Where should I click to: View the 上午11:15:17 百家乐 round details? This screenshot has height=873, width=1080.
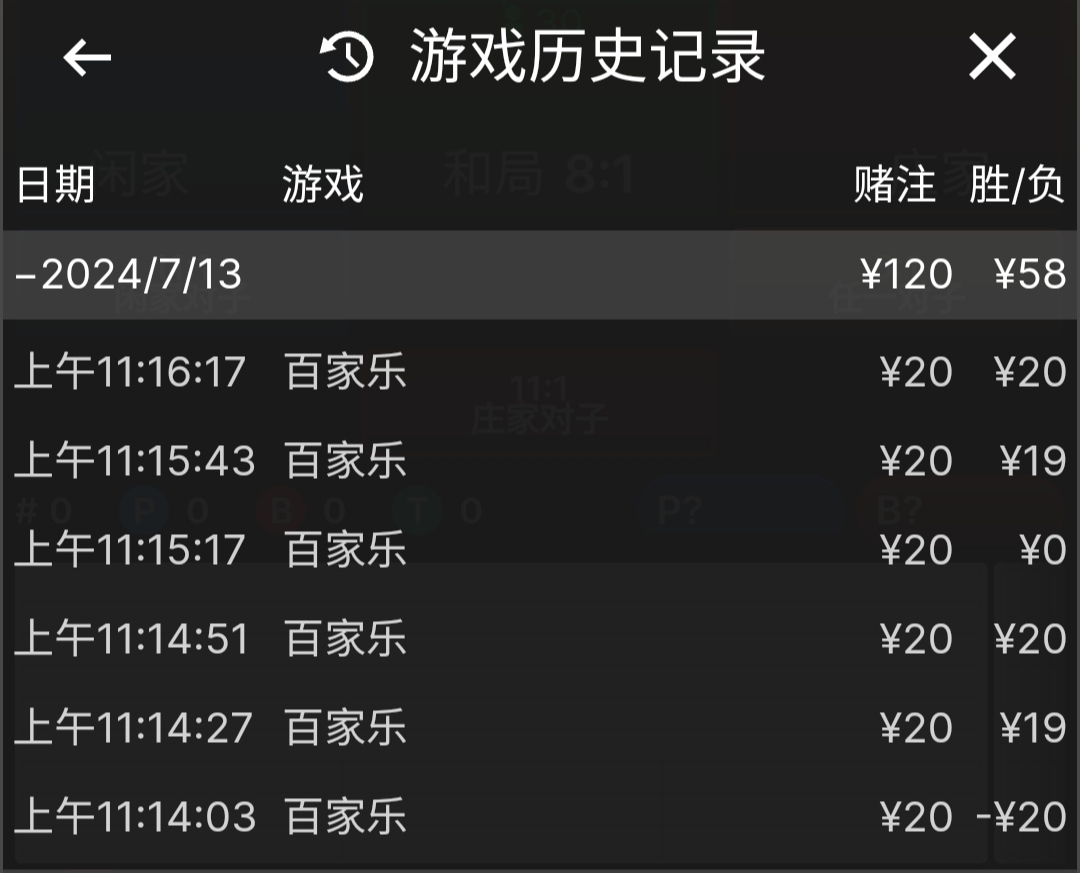540,550
